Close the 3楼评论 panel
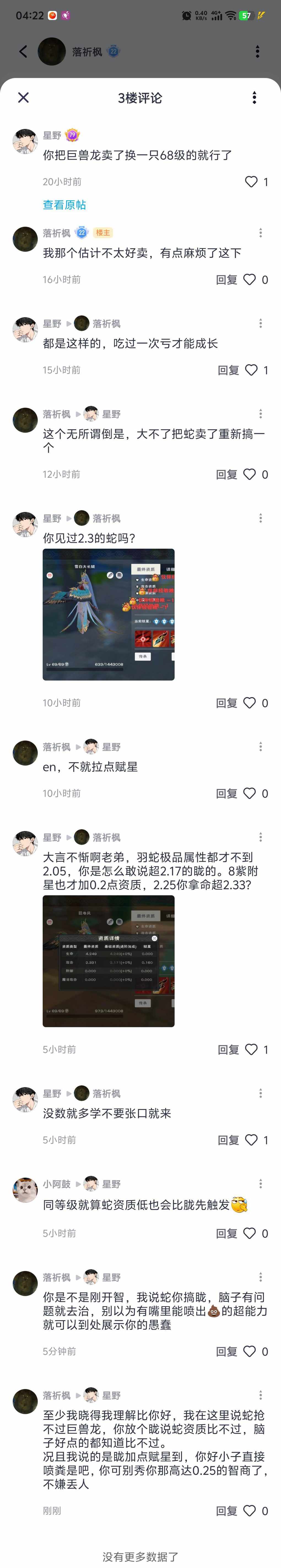 [23, 97]
